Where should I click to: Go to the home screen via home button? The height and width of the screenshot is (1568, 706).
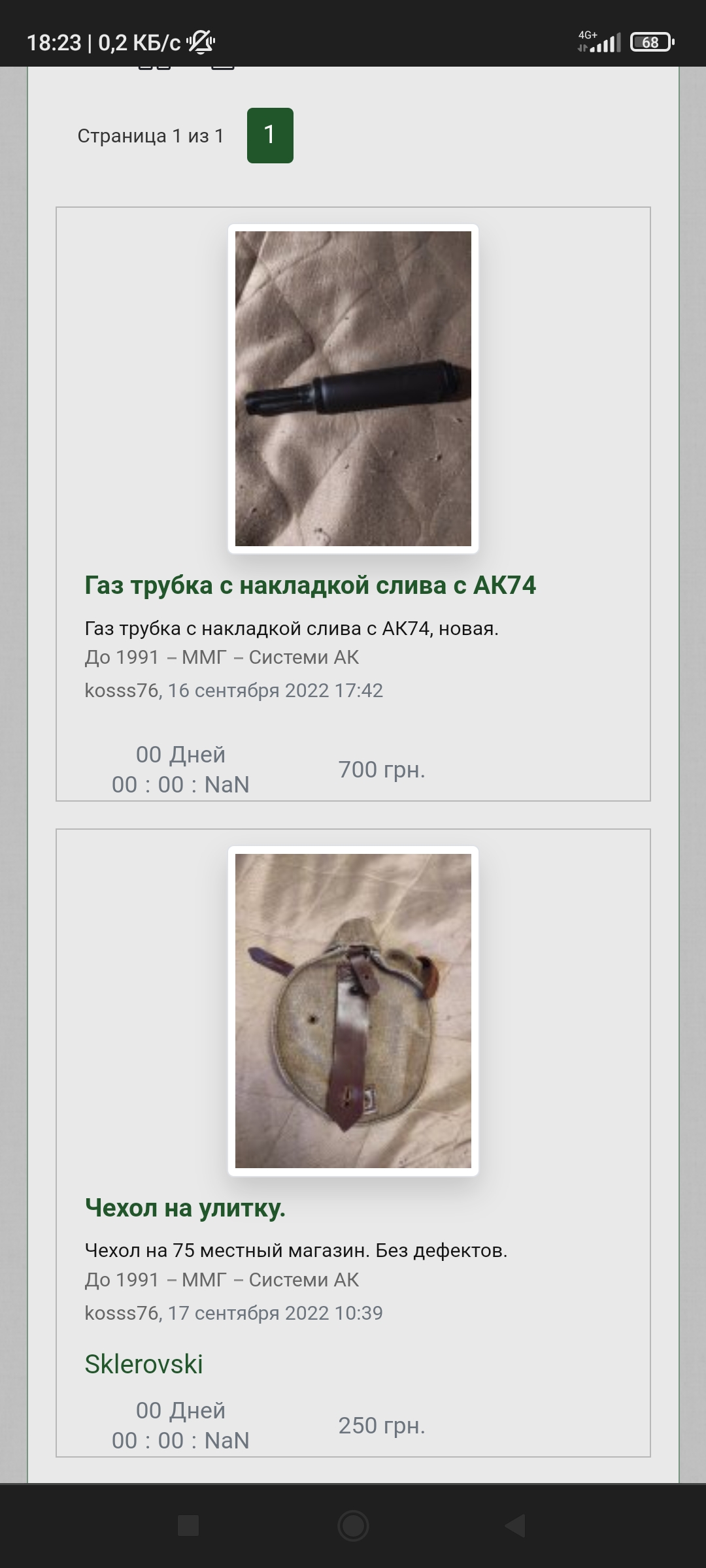(353, 1526)
